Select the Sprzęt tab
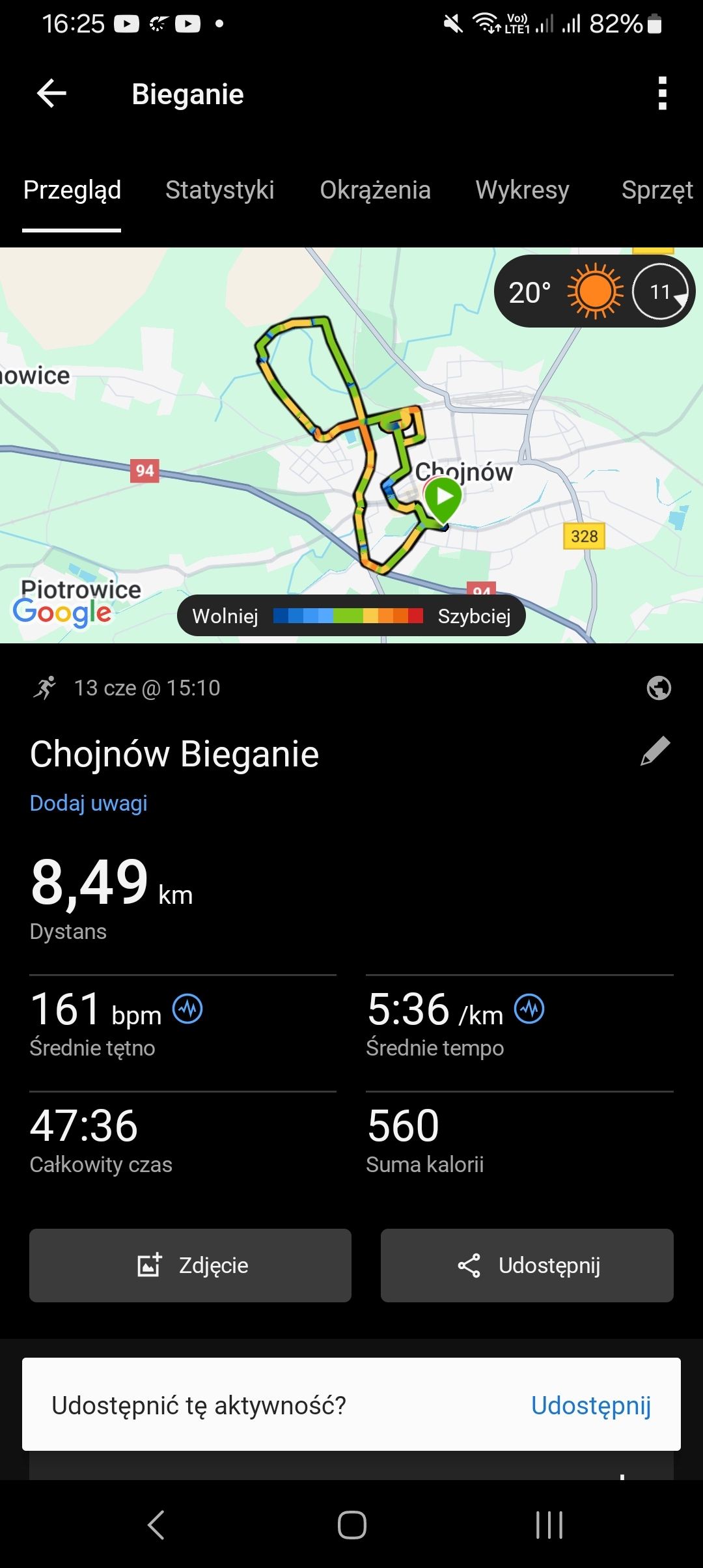The width and height of the screenshot is (703, 1568). tap(656, 190)
